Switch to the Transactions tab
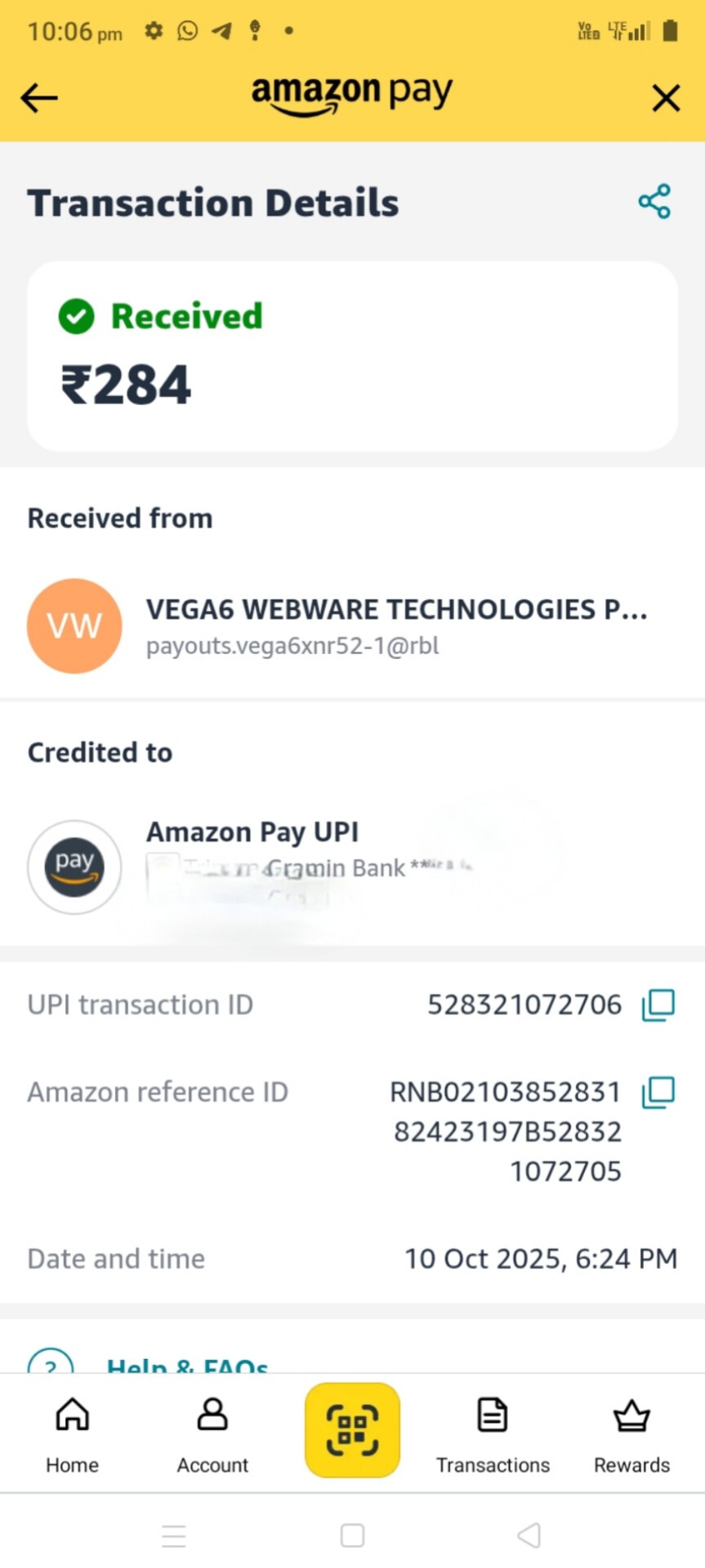The height and width of the screenshot is (1568, 705). pos(493,1434)
